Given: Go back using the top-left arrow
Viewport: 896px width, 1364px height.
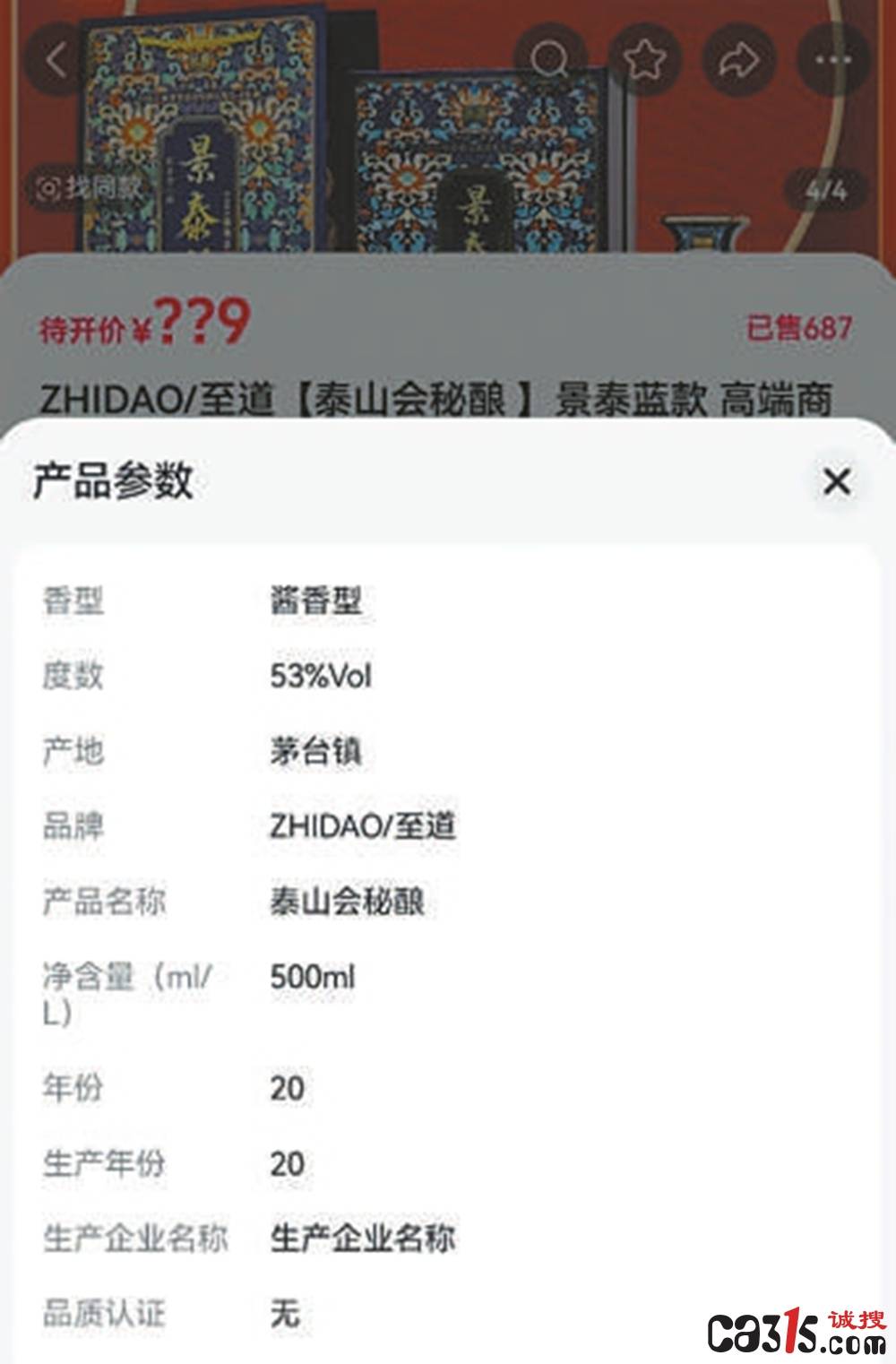Looking at the screenshot, I should tap(59, 60).
